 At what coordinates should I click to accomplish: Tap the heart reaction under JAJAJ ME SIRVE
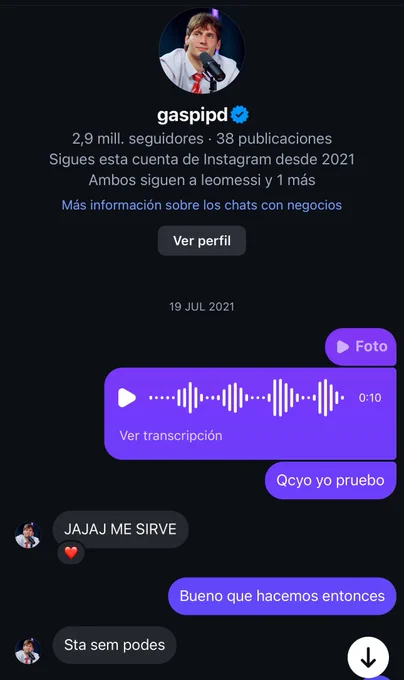tap(71, 552)
